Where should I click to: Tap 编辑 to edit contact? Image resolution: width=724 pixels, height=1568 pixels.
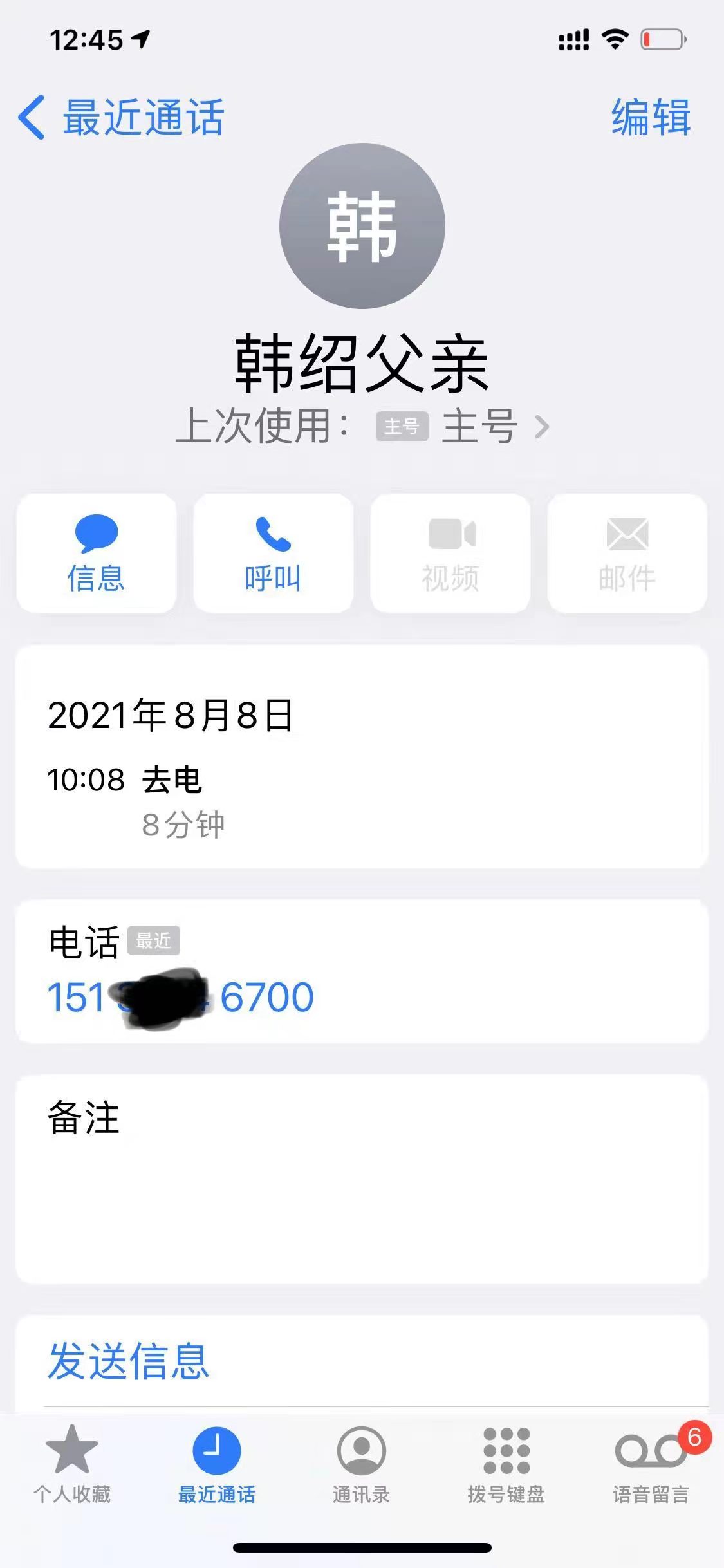(651, 117)
